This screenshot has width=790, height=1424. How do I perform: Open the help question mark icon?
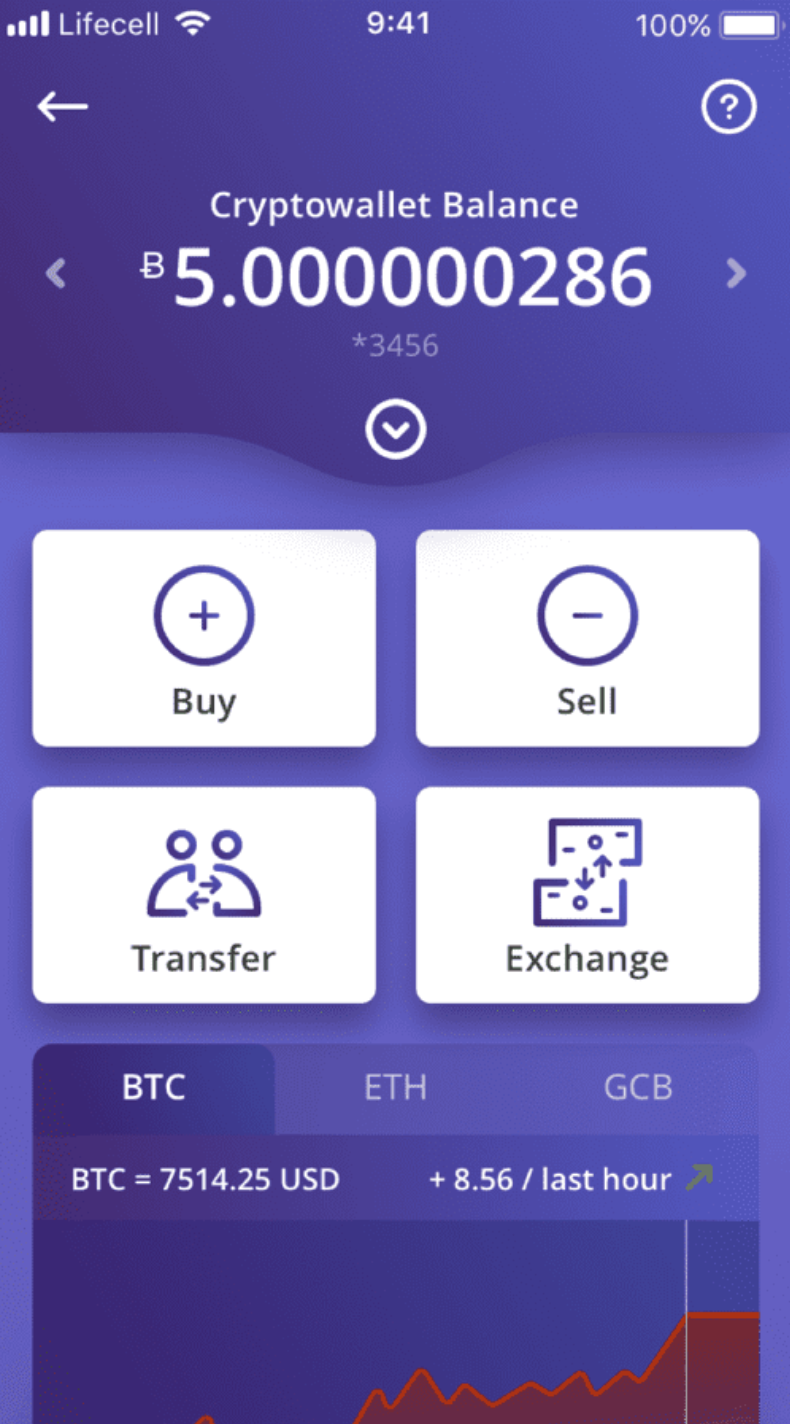[729, 107]
